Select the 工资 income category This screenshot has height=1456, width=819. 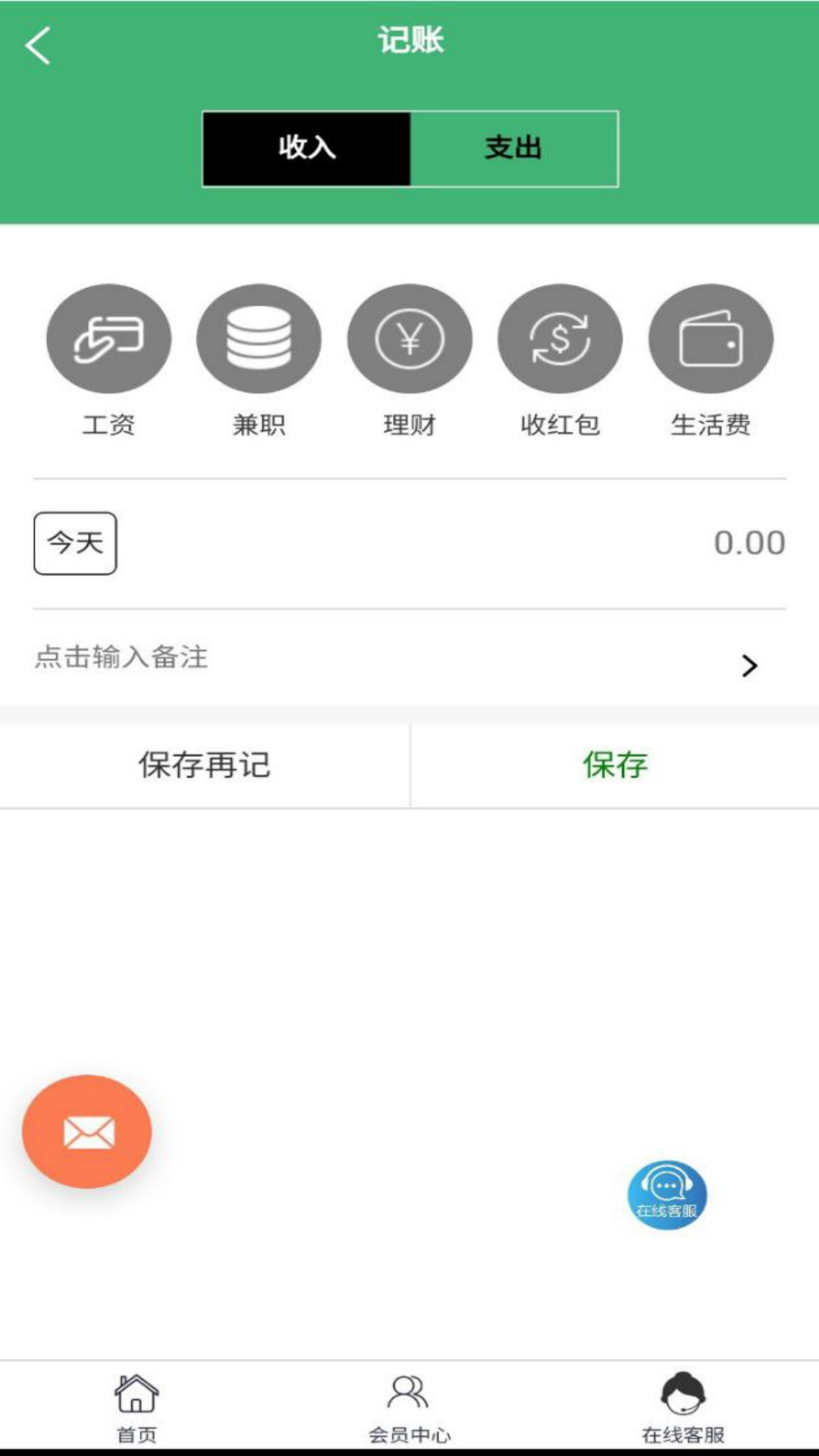click(x=108, y=339)
